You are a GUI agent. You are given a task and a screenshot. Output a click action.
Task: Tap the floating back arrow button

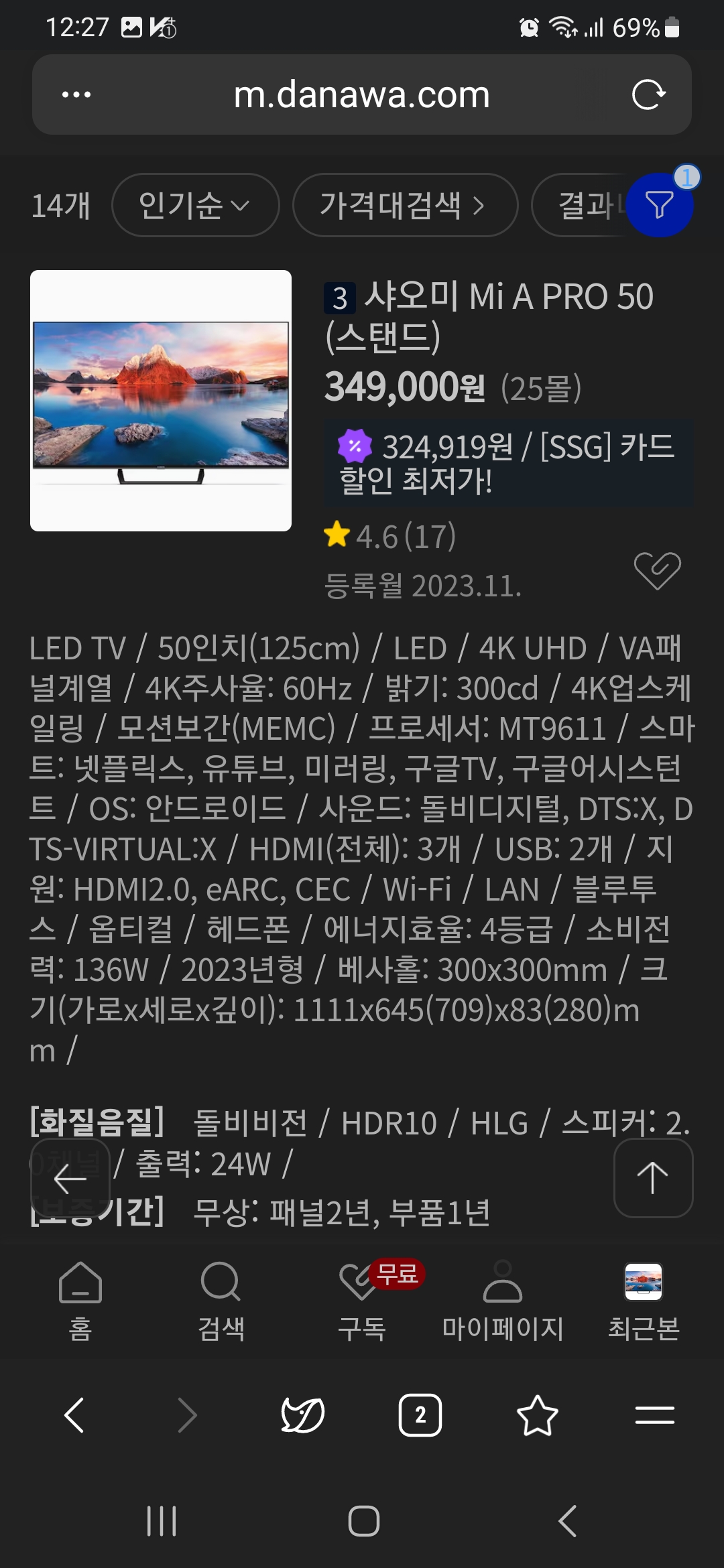point(70,1179)
